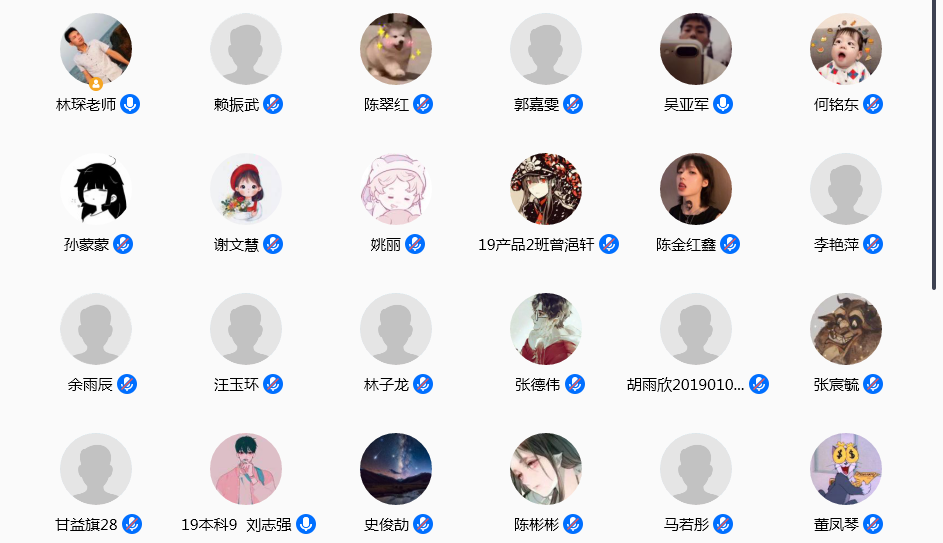Screen dimensions: 943x543
Task: Select participant 陈彬彬
Action: (x=546, y=469)
